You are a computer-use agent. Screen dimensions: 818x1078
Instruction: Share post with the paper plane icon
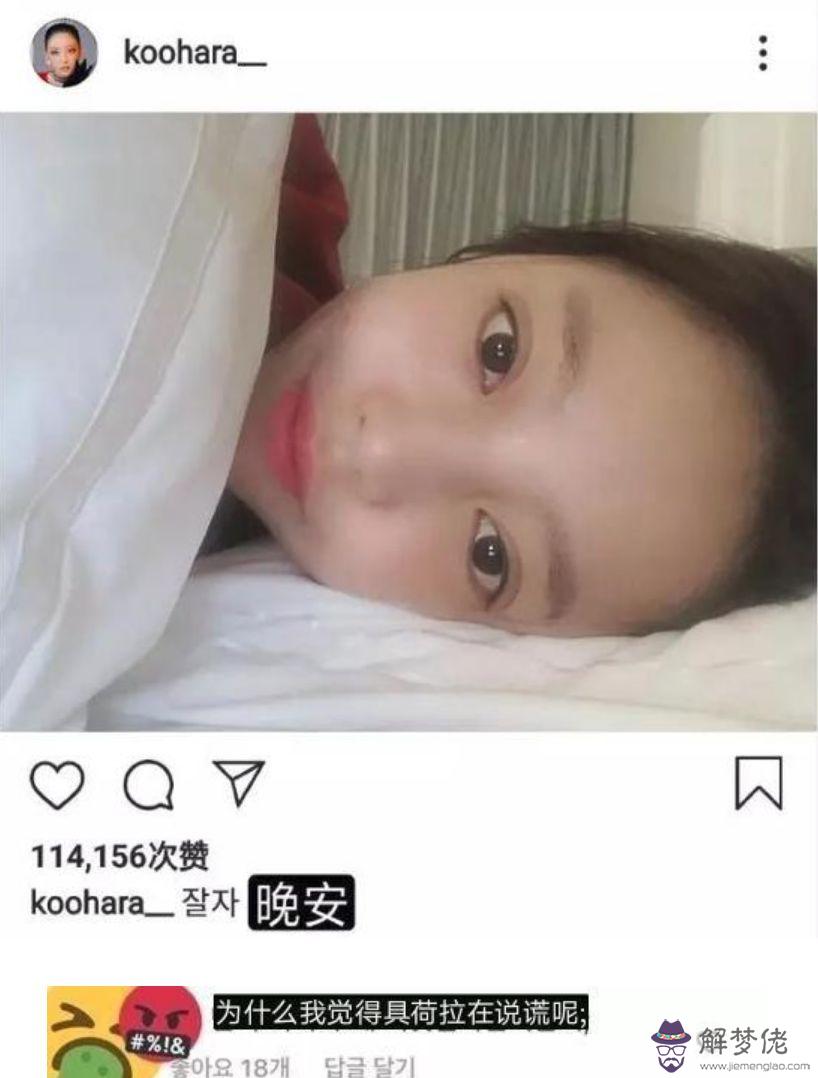(238, 783)
